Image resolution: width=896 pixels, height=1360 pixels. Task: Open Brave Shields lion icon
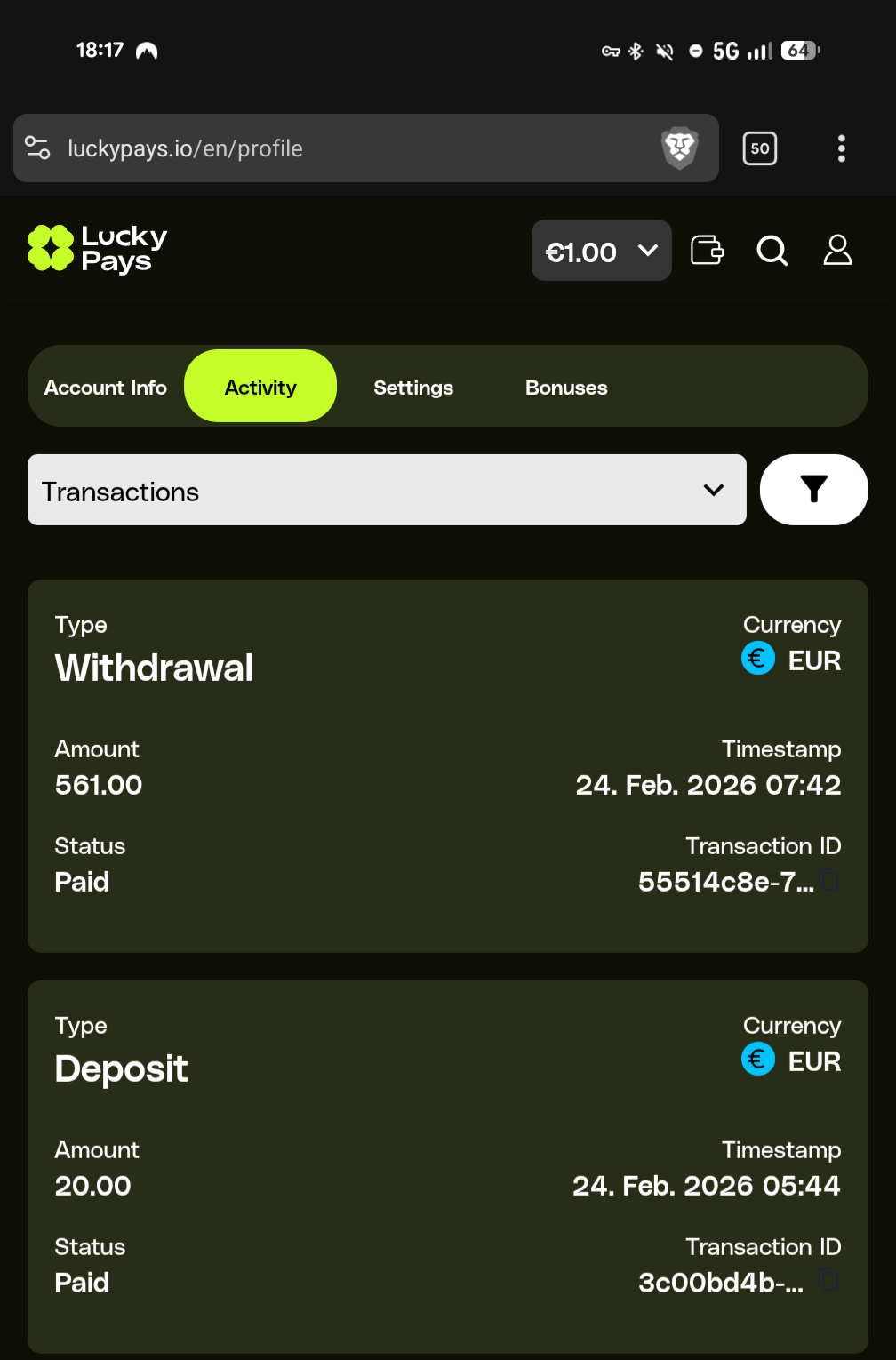point(680,148)
